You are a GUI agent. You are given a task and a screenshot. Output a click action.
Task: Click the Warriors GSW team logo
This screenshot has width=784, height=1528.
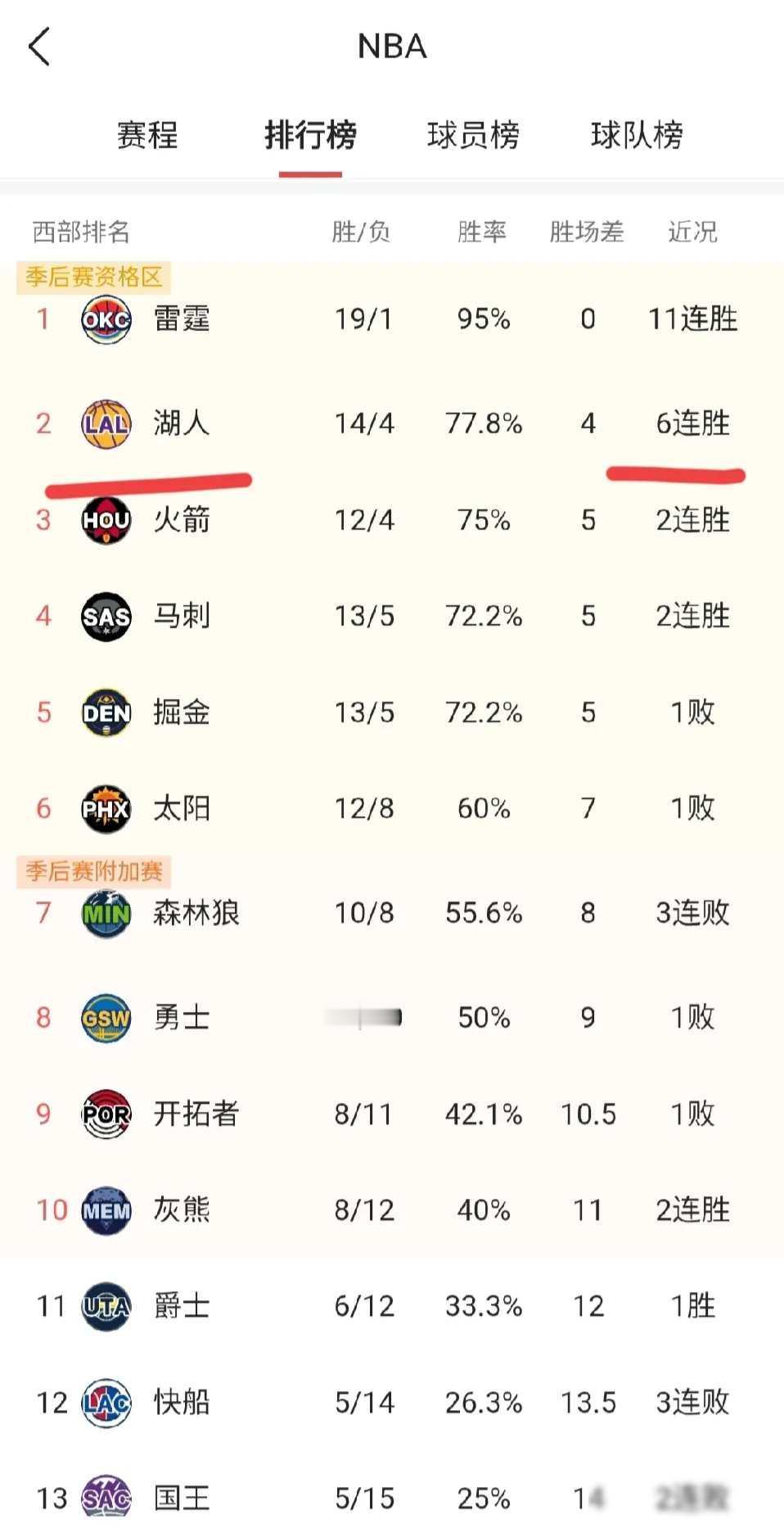pyautogui.click(x=104, y=1017)
